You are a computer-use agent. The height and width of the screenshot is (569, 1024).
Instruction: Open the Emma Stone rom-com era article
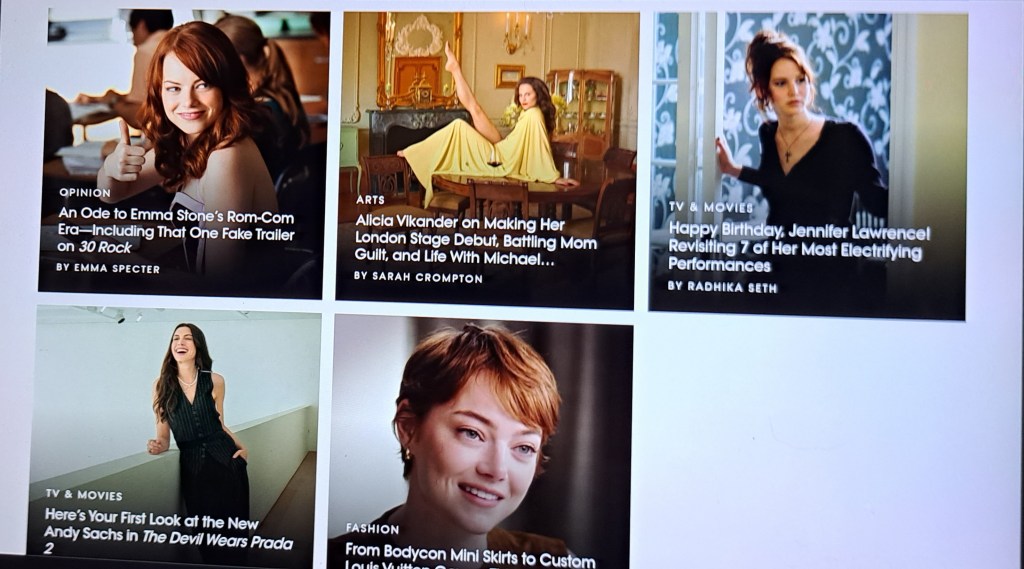pos(176,230)
